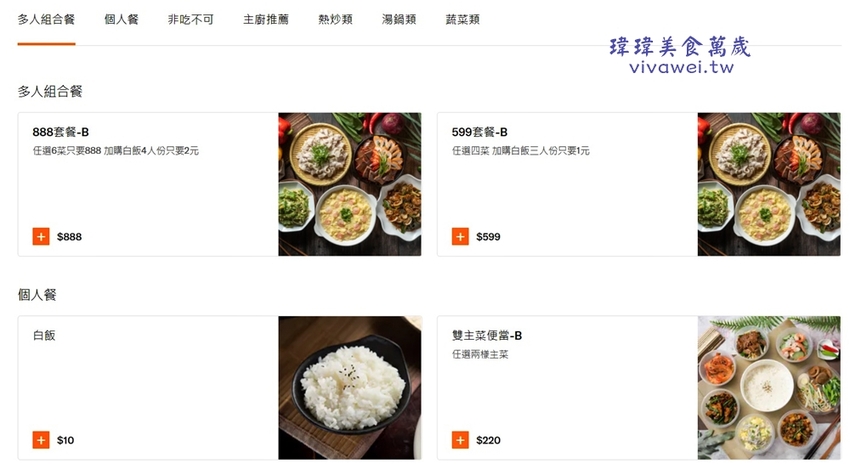Open the 888套餐-B food photo
850x469 pixels.
349,184
